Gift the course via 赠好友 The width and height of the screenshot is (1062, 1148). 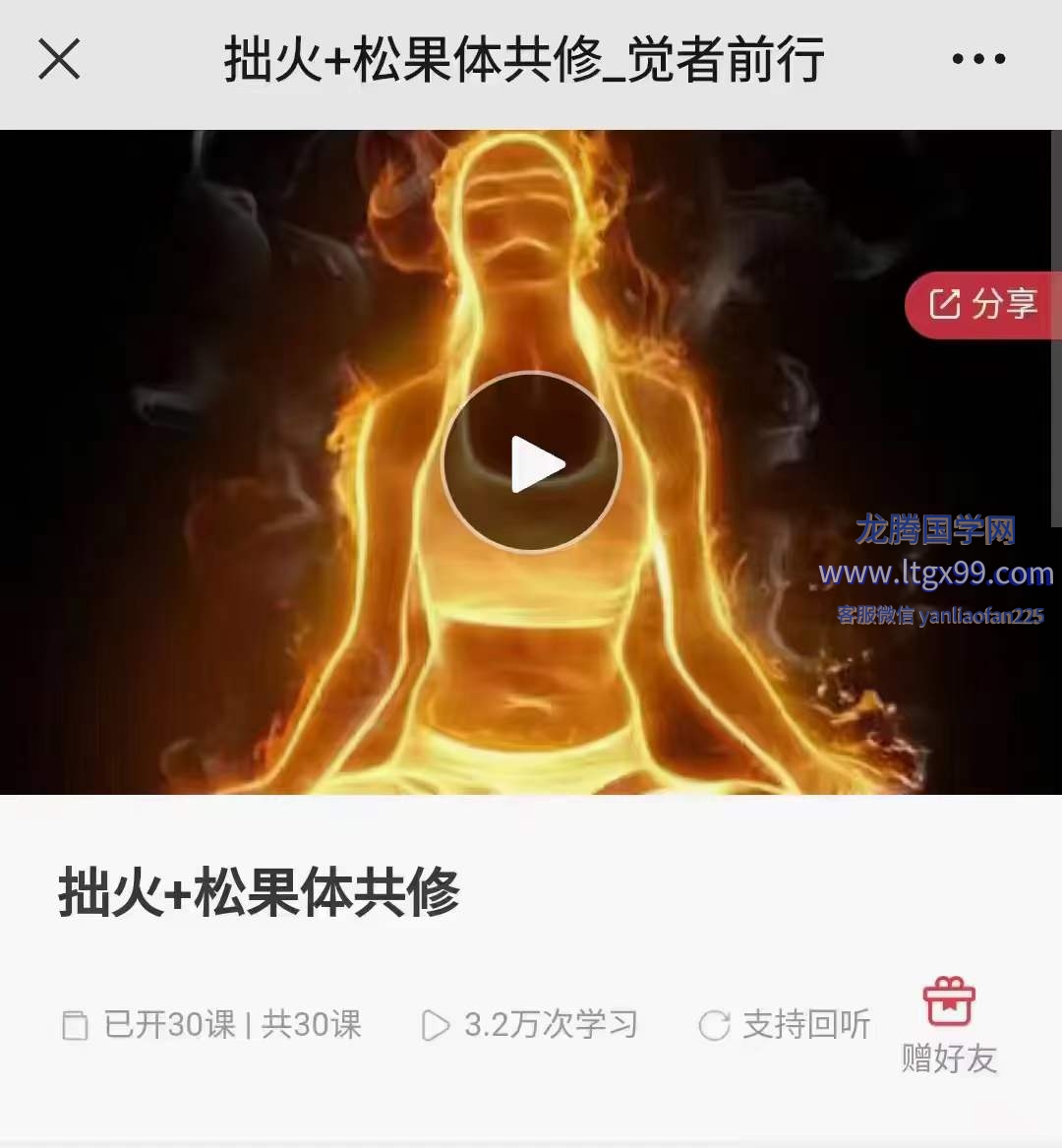click(x=949, y=1026)
